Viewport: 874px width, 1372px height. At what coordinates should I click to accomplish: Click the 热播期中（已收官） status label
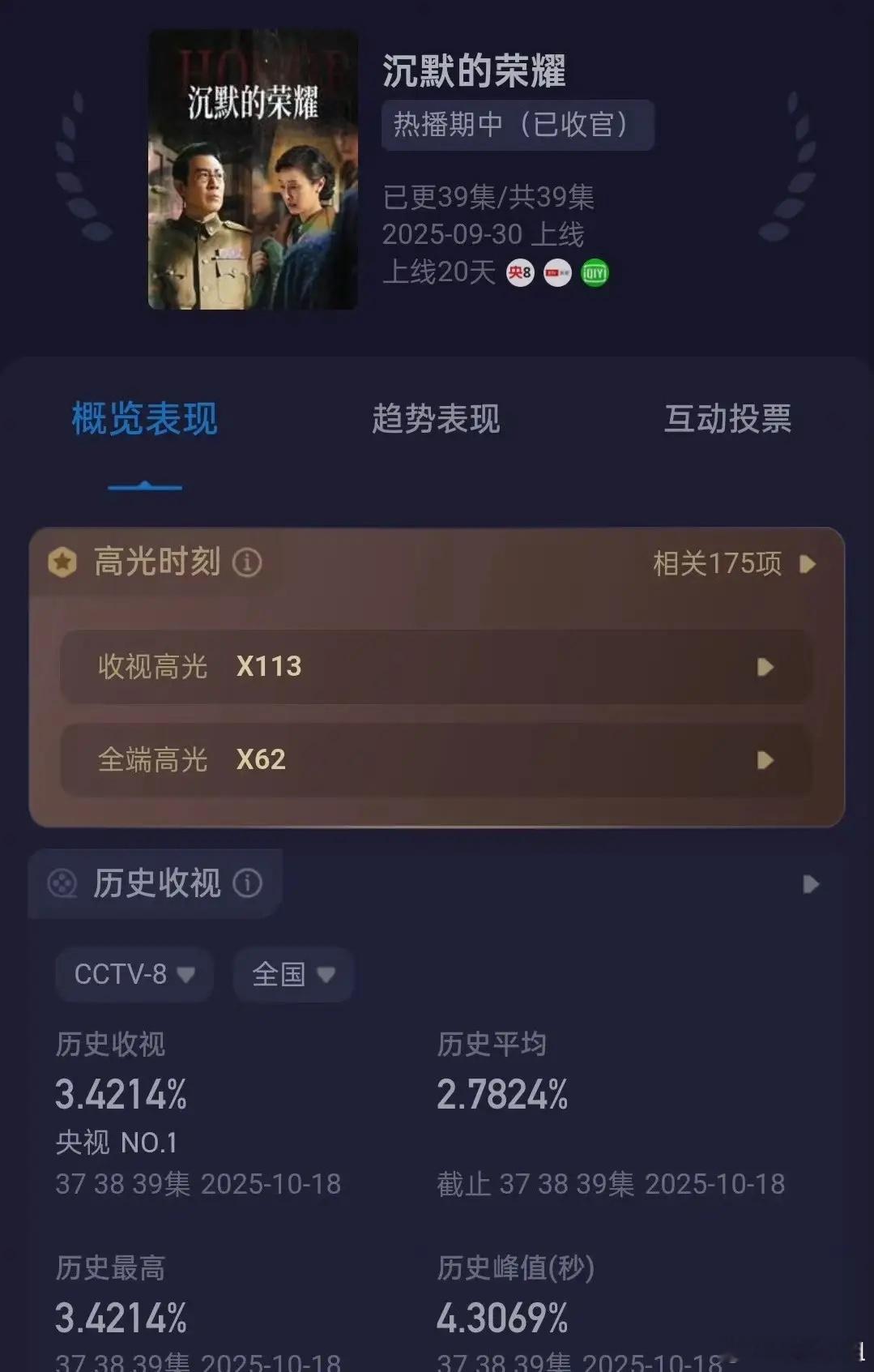(x=518, y=124)
